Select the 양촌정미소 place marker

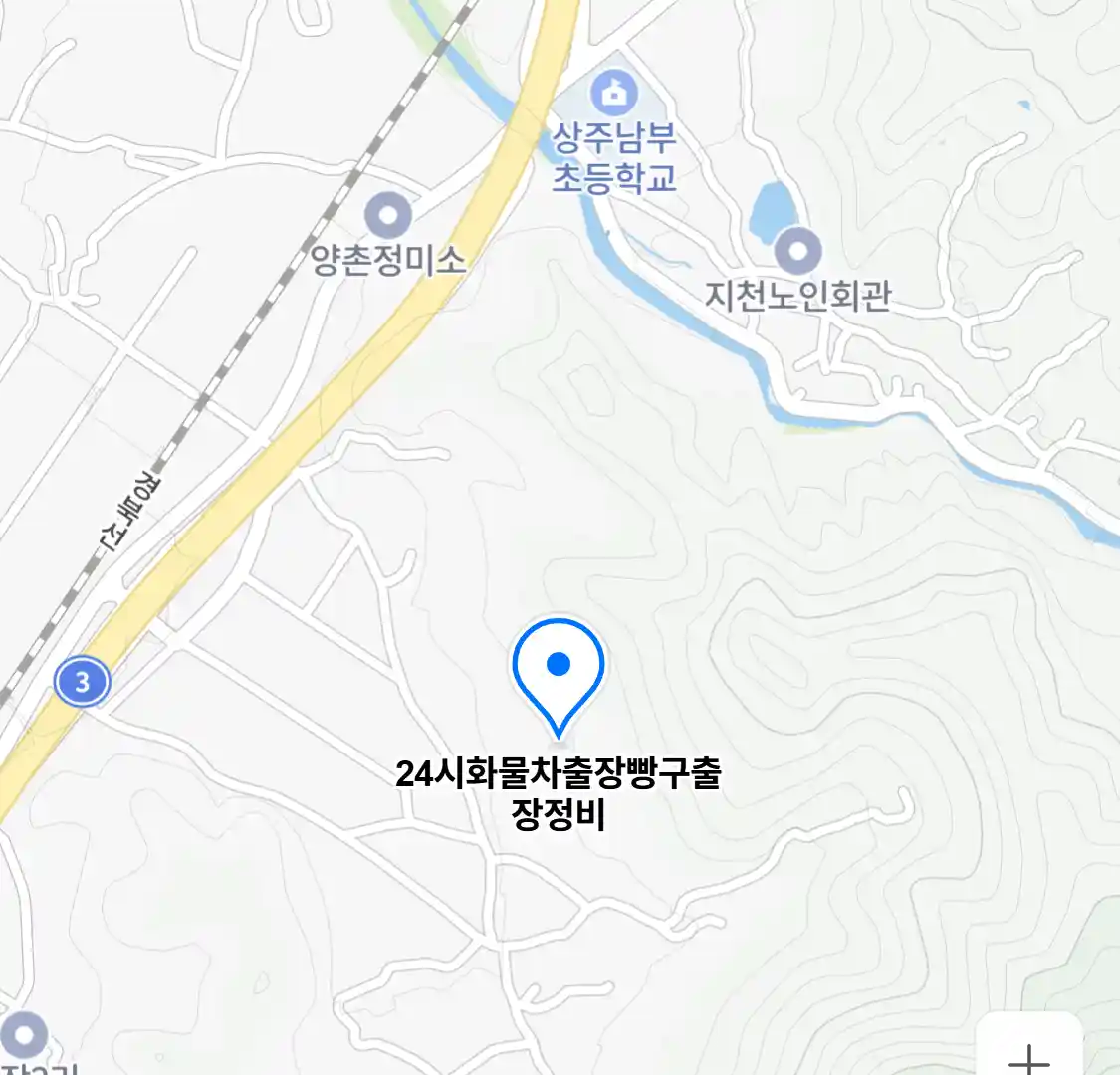tap(387, 216)
